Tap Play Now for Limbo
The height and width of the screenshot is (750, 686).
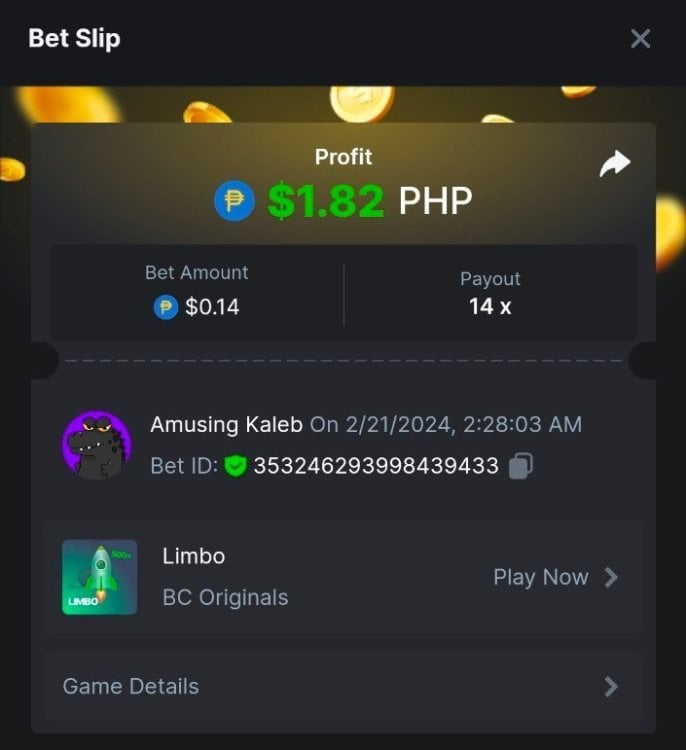point(555,577)
